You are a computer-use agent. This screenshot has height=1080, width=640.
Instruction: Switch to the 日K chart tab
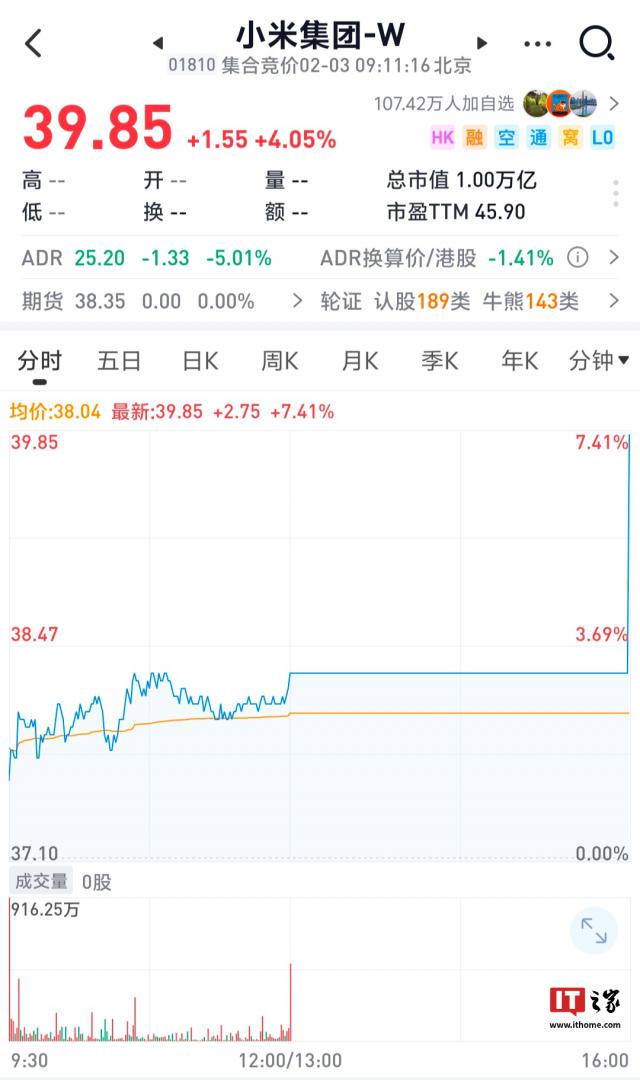click(x=200, y=361)
